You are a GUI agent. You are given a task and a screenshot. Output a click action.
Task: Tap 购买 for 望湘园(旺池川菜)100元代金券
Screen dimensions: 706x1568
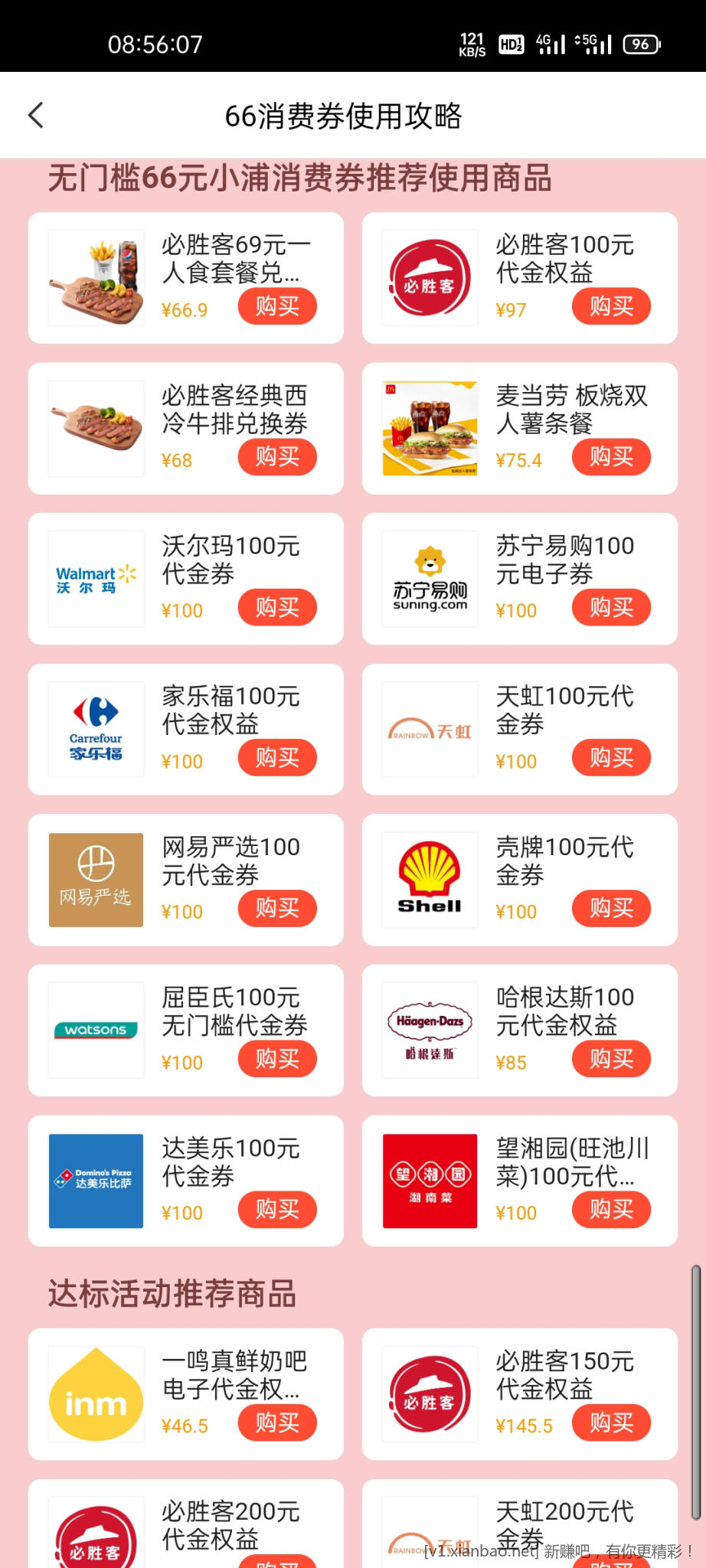[x=610, y=1210]
